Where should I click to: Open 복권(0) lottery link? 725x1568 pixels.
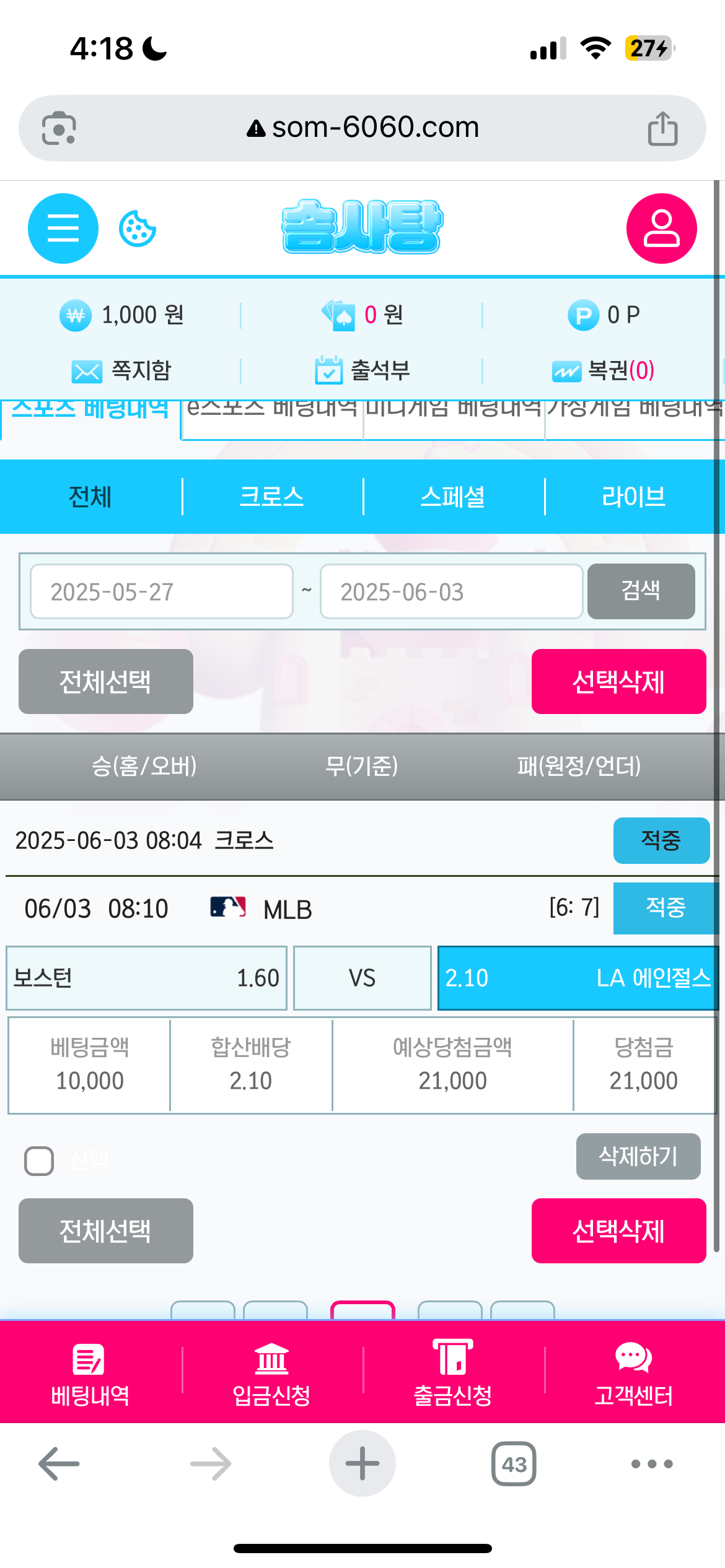[x=603, y=370]
